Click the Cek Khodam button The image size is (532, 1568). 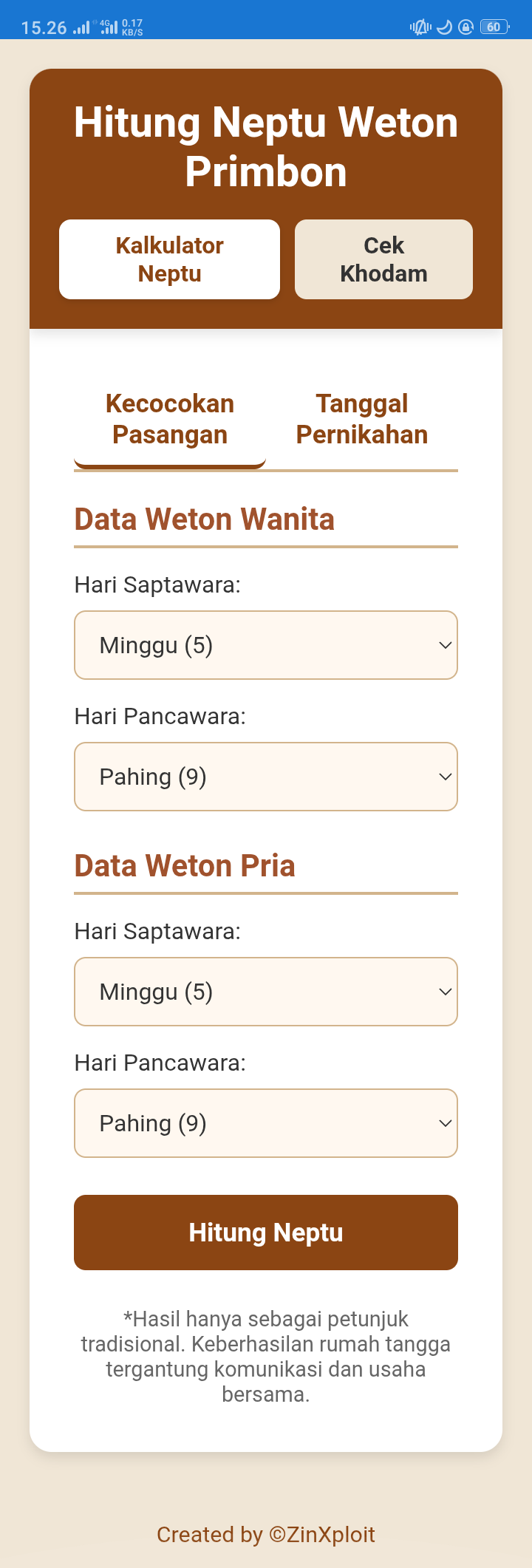tap(383, 259)
